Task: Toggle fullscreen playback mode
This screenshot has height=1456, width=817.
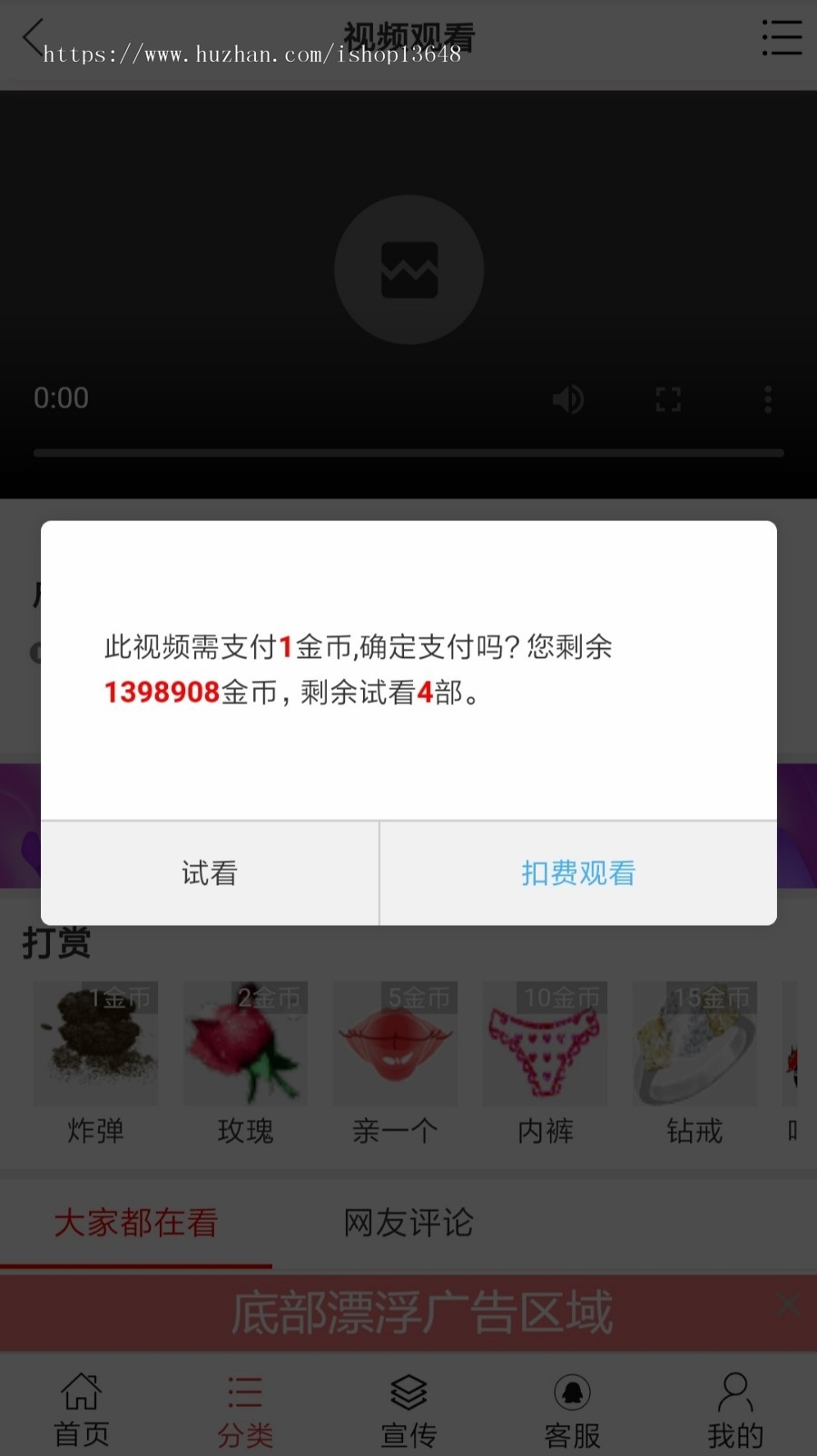Action: [x=668, y=399]
